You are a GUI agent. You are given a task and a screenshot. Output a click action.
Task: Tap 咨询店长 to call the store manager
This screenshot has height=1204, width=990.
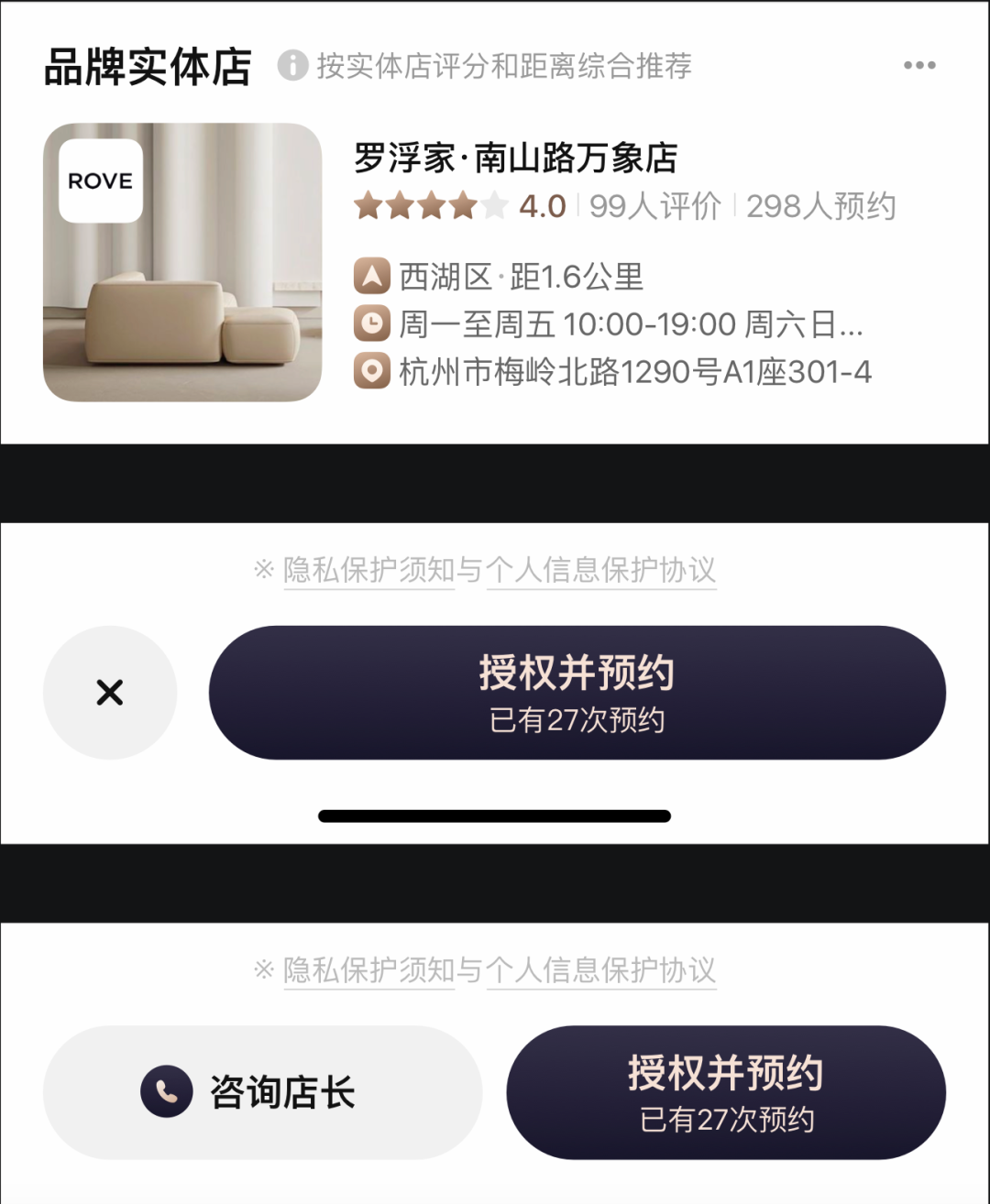pos(262,1092)
